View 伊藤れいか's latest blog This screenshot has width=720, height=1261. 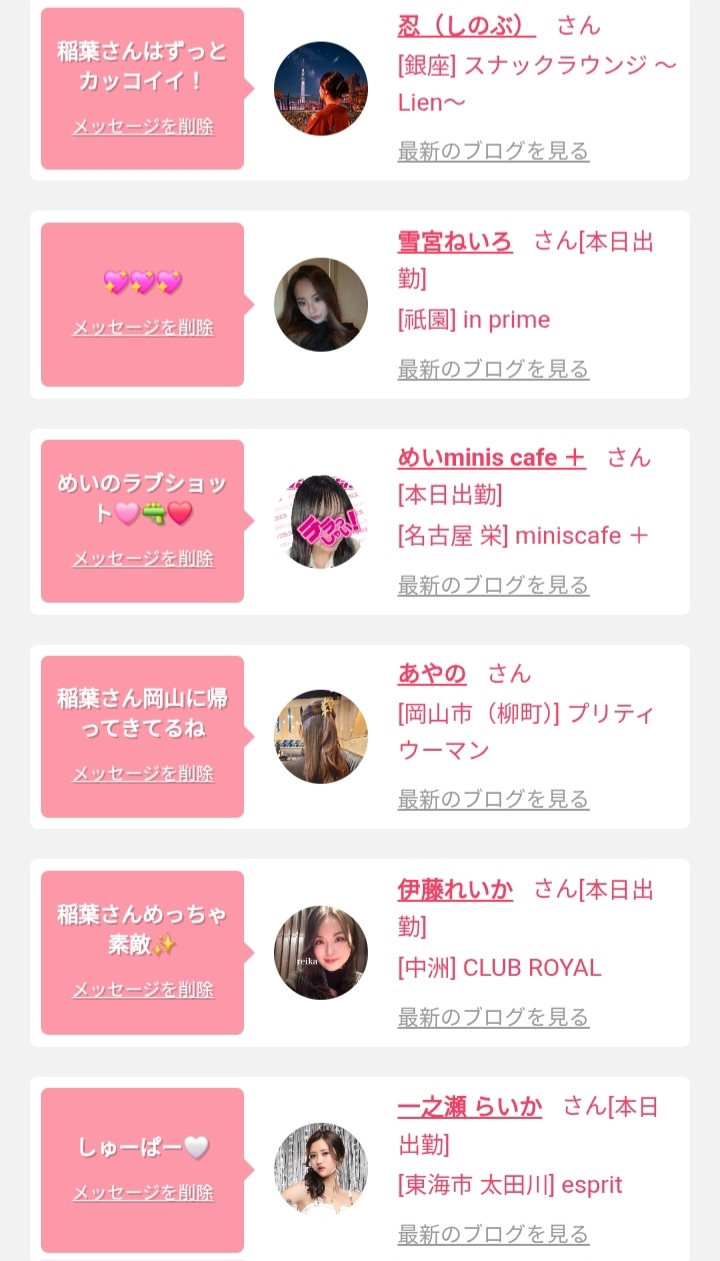(493, 1017)
